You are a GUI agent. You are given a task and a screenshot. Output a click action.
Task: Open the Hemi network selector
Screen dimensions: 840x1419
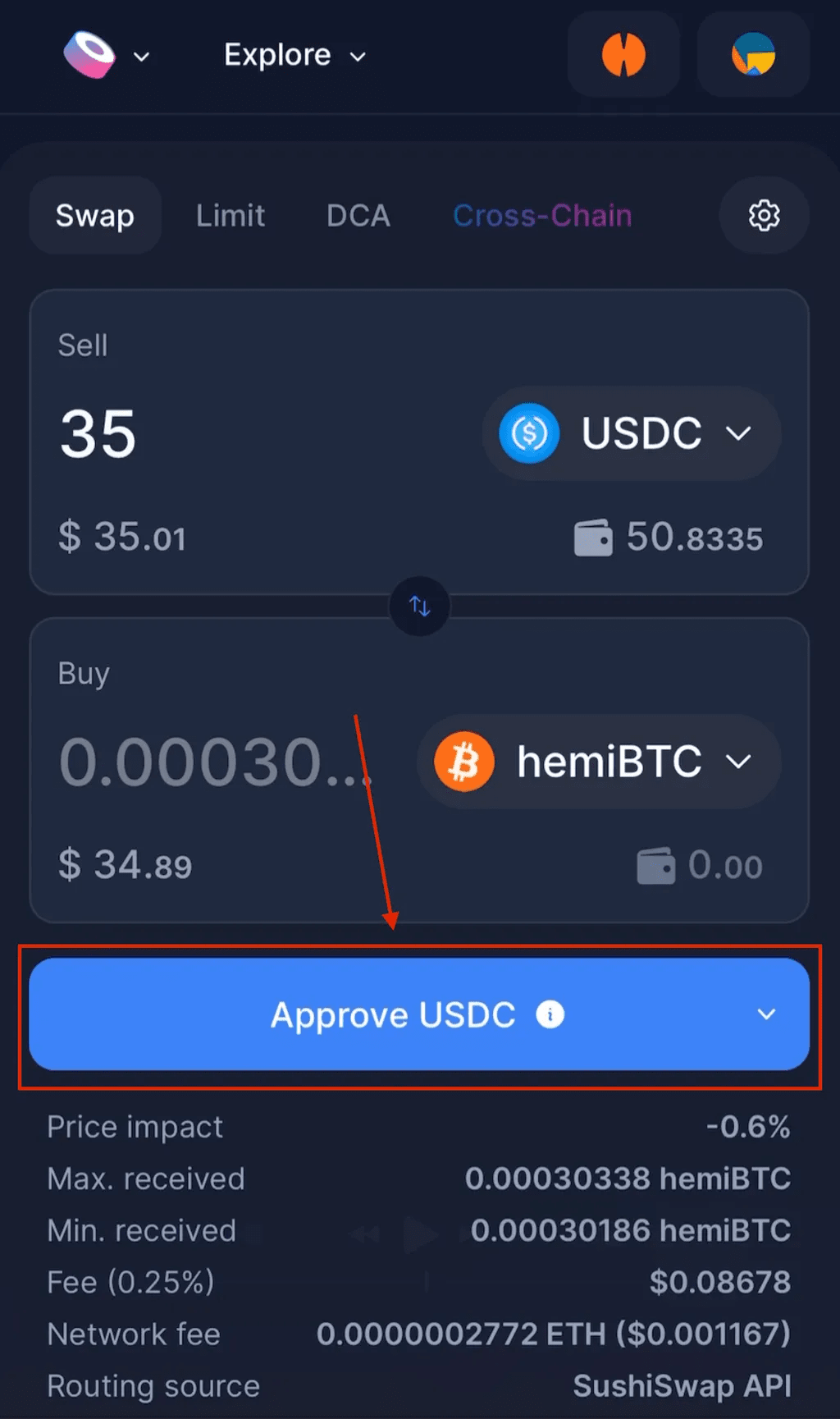tap(623, 54)
